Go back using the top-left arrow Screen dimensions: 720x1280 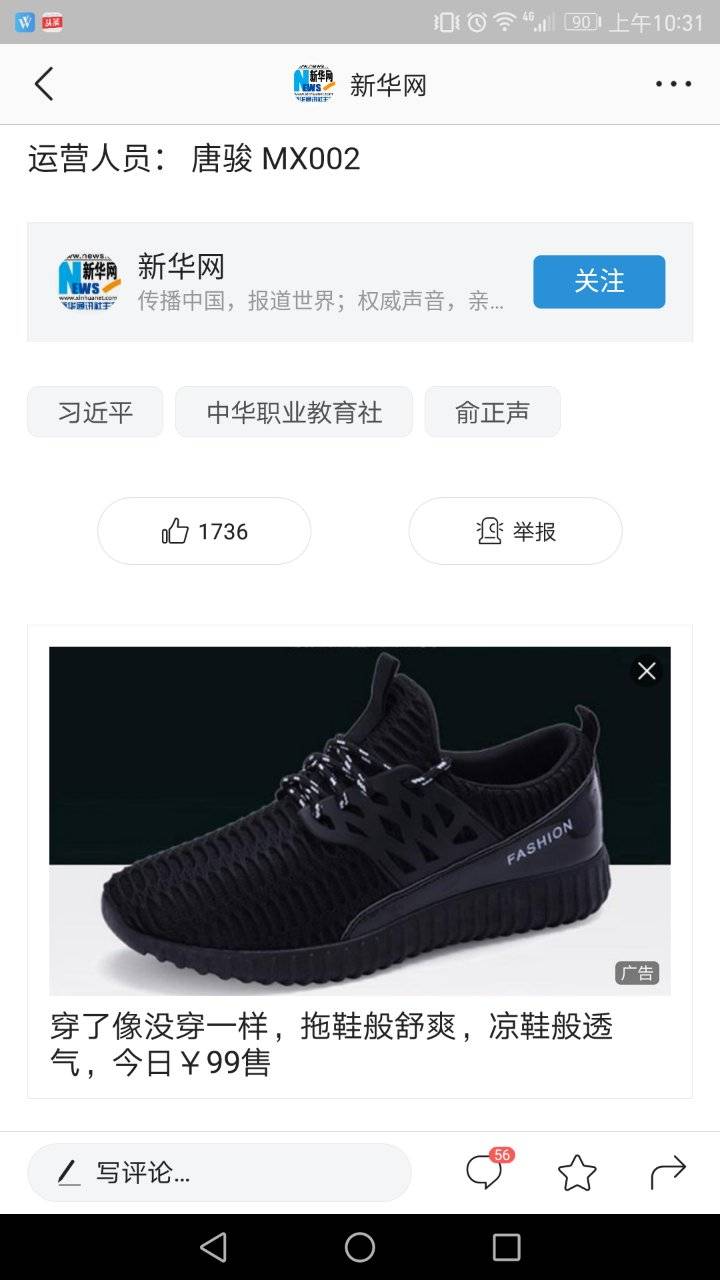(44, 84)
